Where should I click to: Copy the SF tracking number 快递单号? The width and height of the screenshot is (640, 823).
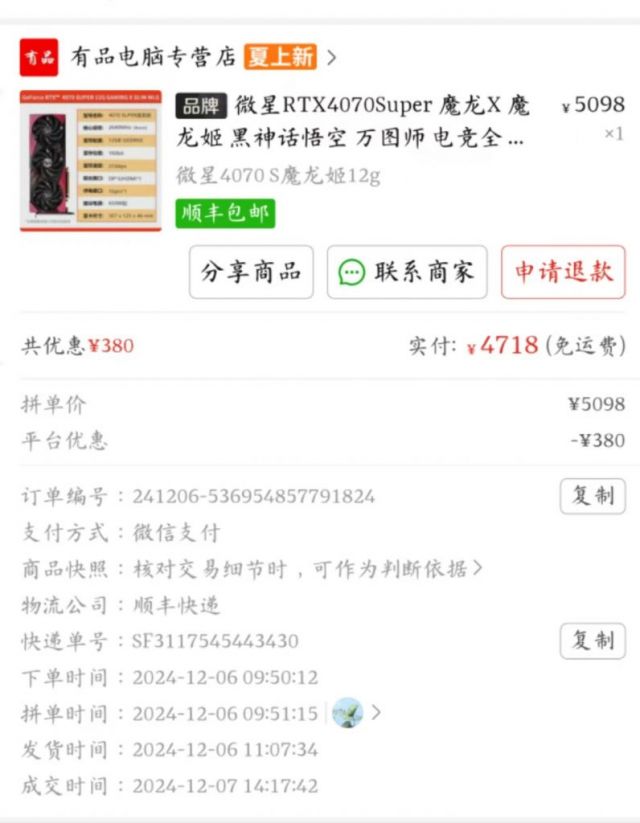[x=592, y=641]
